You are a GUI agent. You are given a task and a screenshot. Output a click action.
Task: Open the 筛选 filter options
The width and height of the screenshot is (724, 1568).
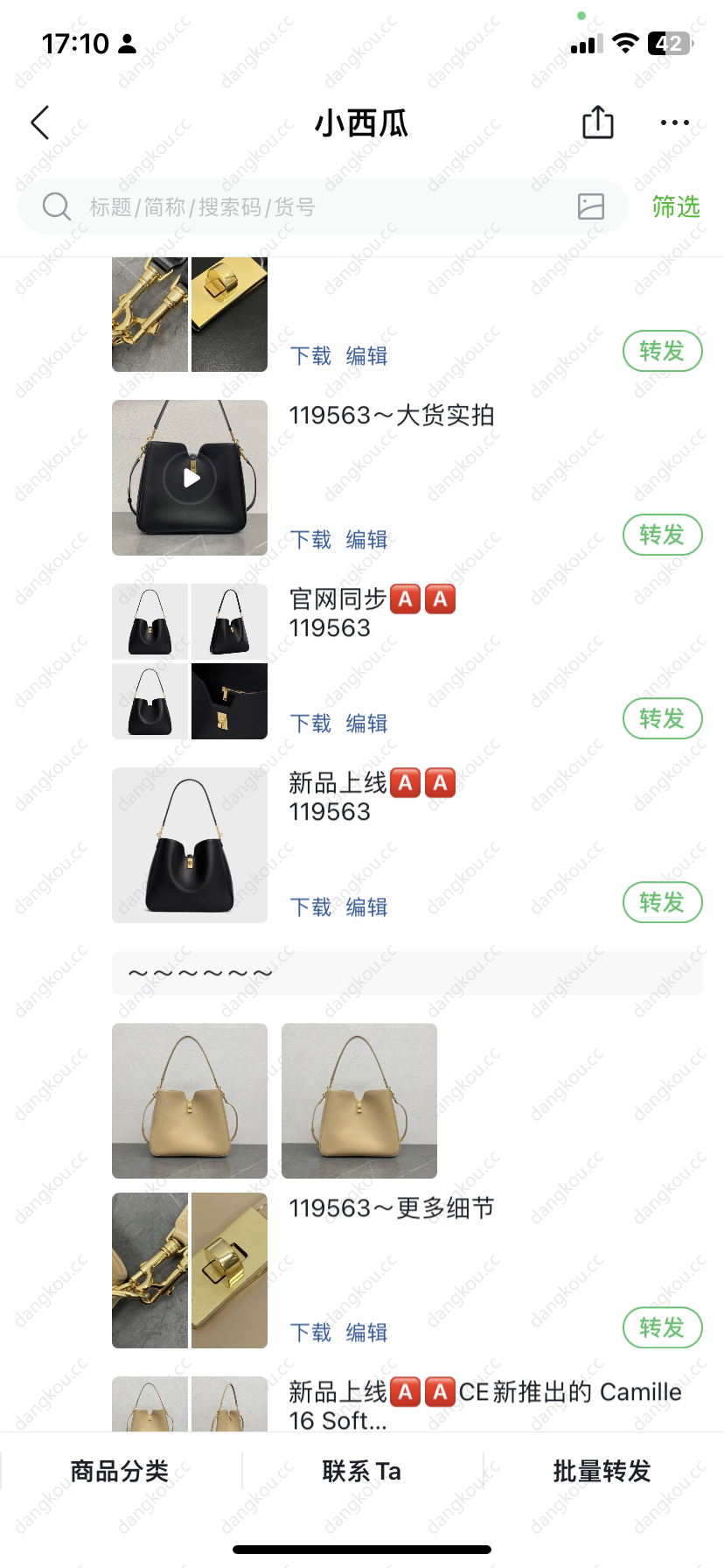pyautogui.click(x=676, y=207)
